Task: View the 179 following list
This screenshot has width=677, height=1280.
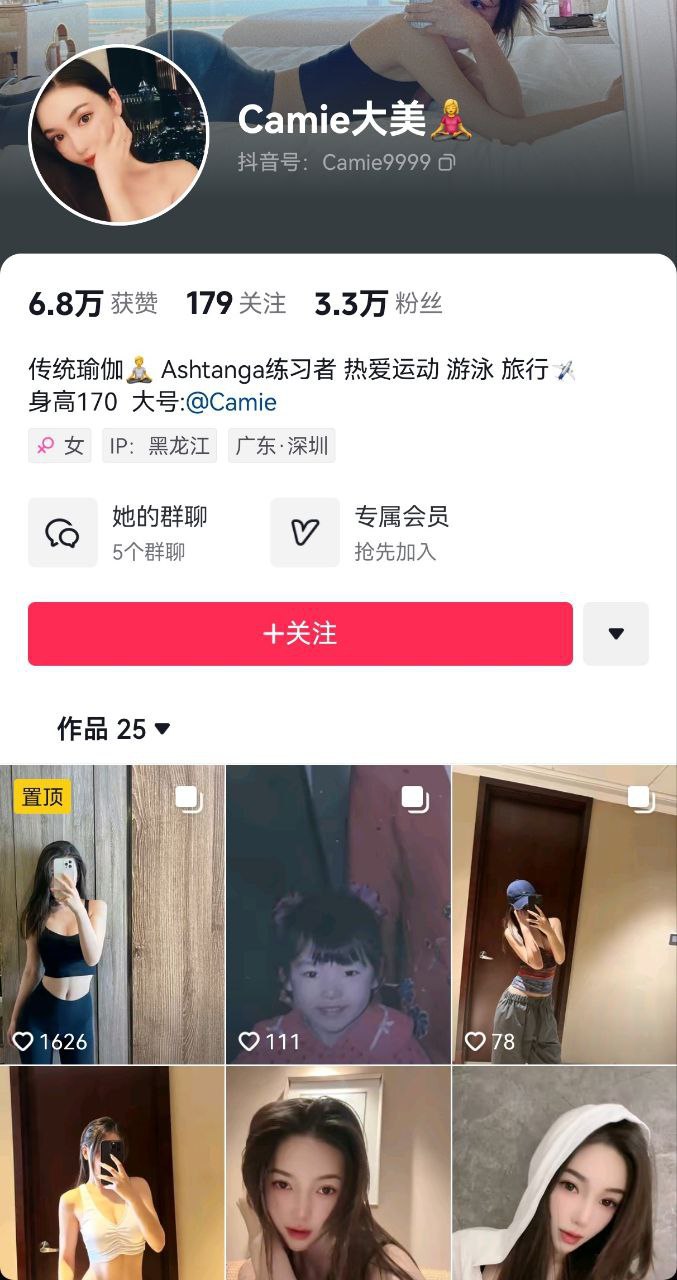Action: 236,304
